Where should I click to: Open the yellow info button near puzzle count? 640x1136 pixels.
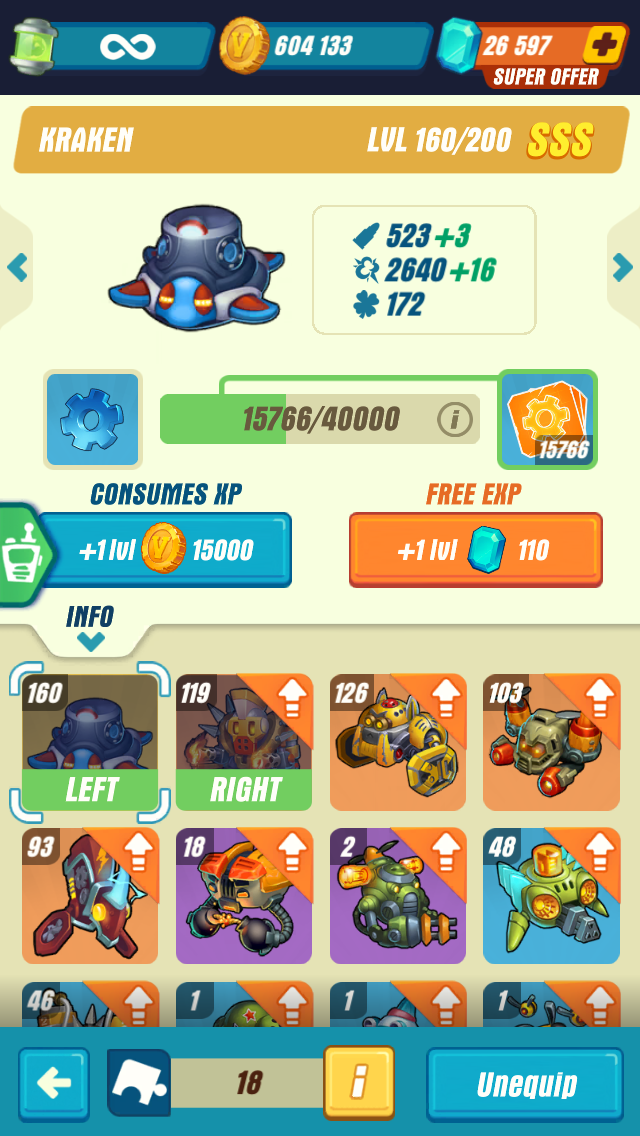coord(359,1083)
